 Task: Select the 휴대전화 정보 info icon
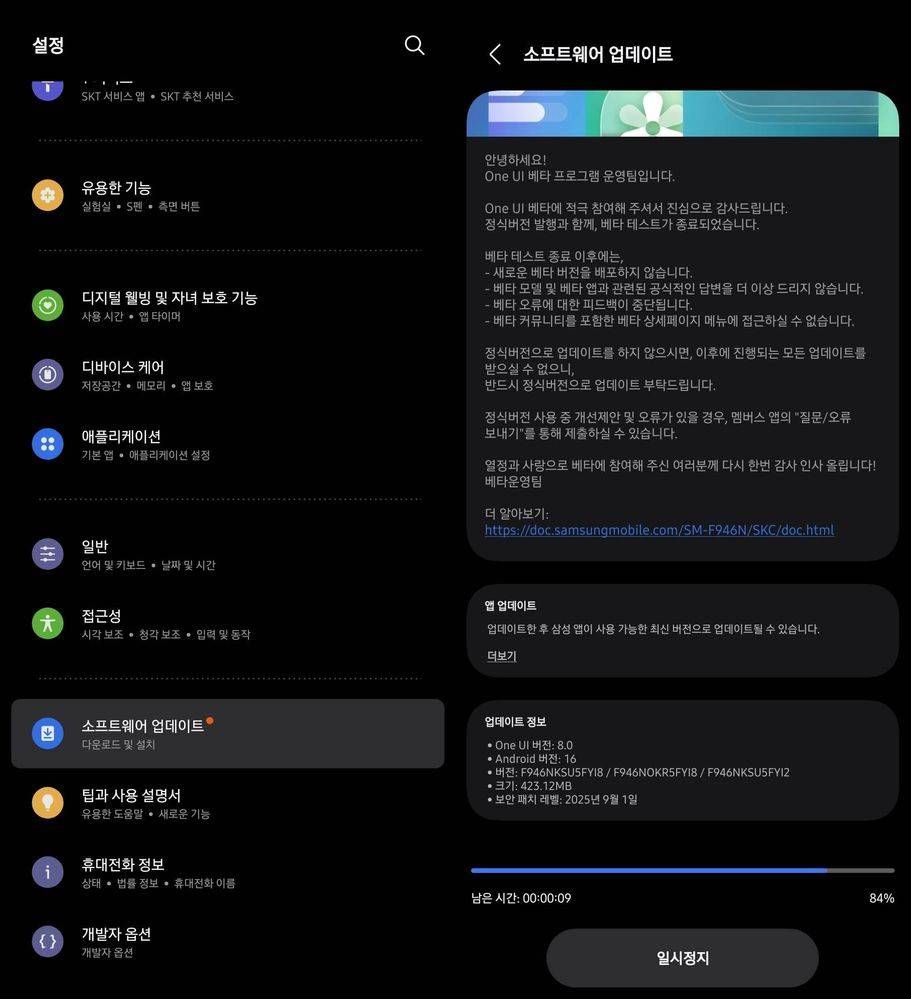coord(47,872)
